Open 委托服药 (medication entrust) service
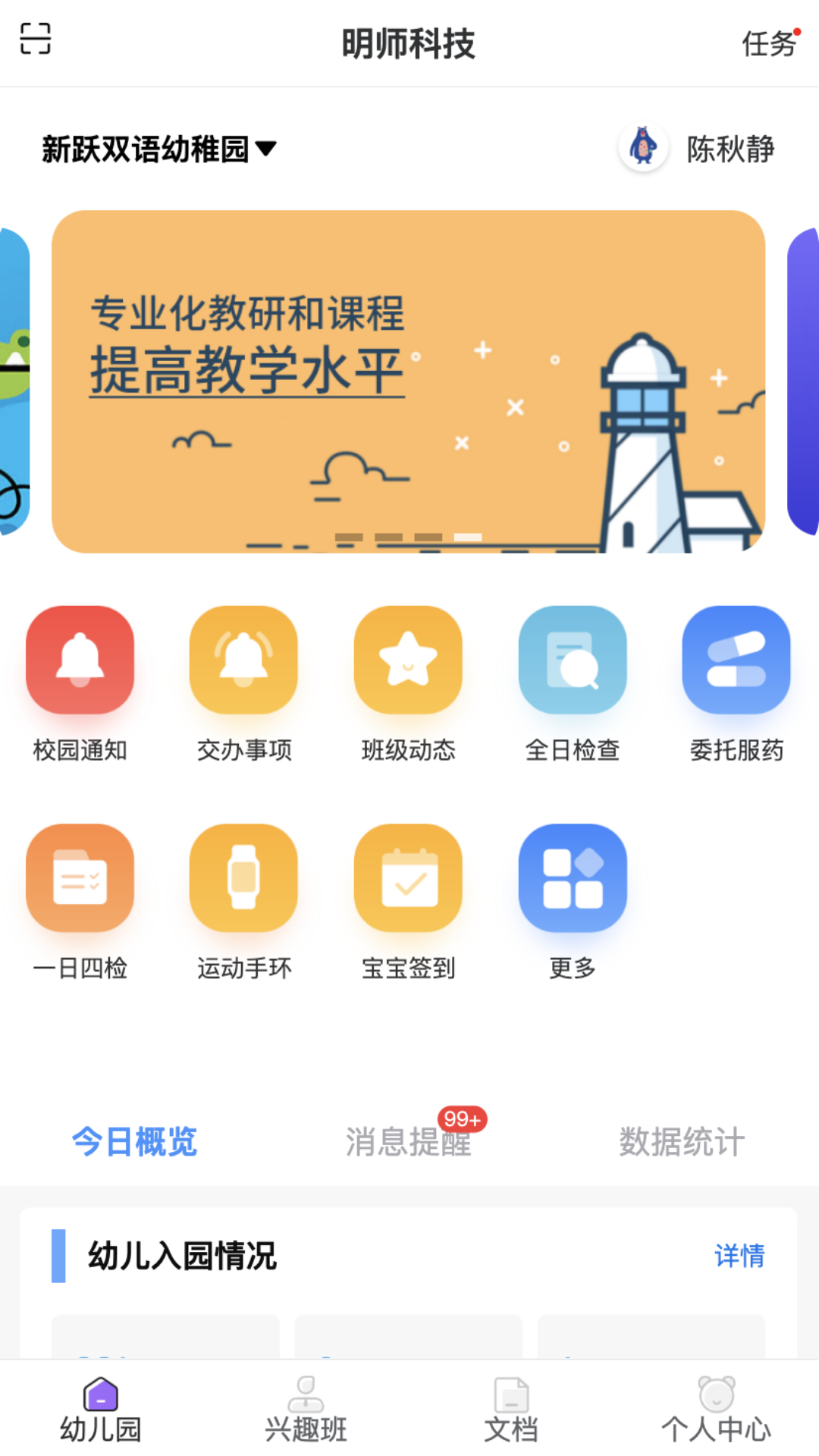Image resolution: width=819 pixels, height=1456 pixels. [x=736, y=686]
